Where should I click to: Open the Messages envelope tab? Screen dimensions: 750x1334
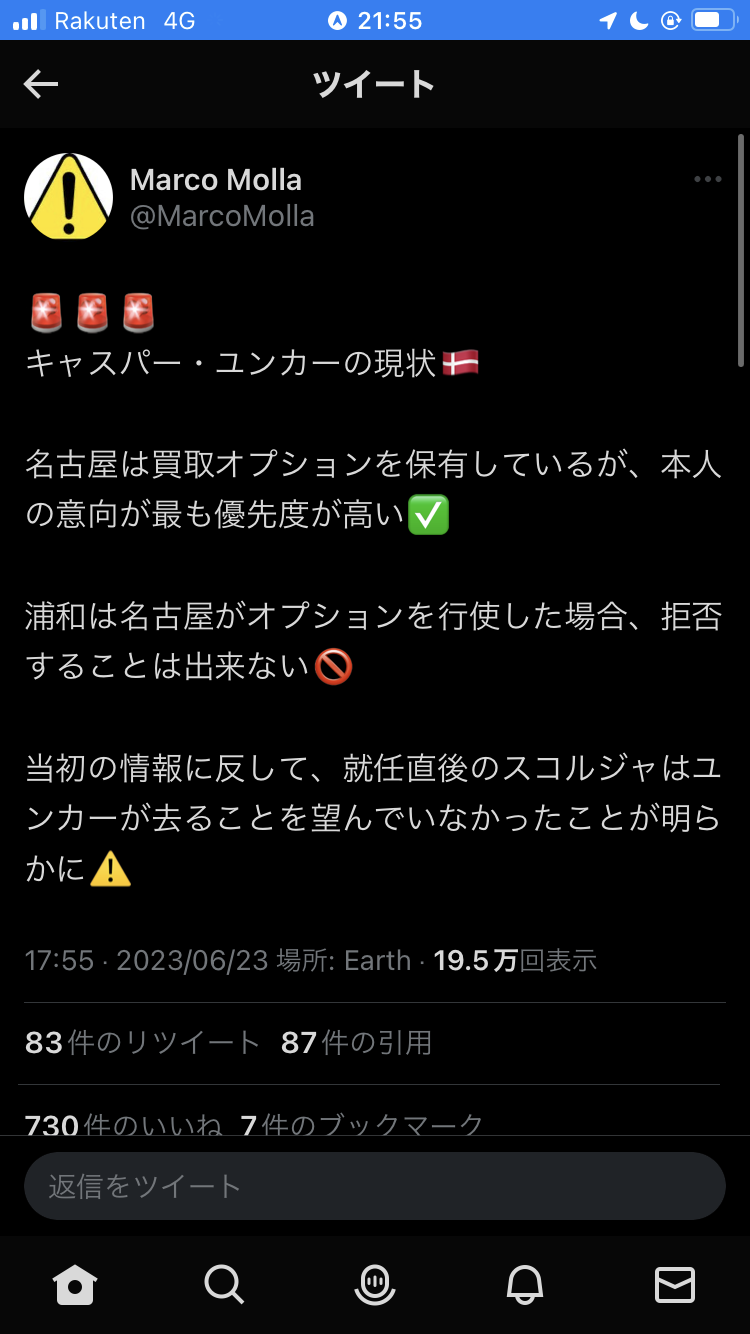[x=674, y=1284]
